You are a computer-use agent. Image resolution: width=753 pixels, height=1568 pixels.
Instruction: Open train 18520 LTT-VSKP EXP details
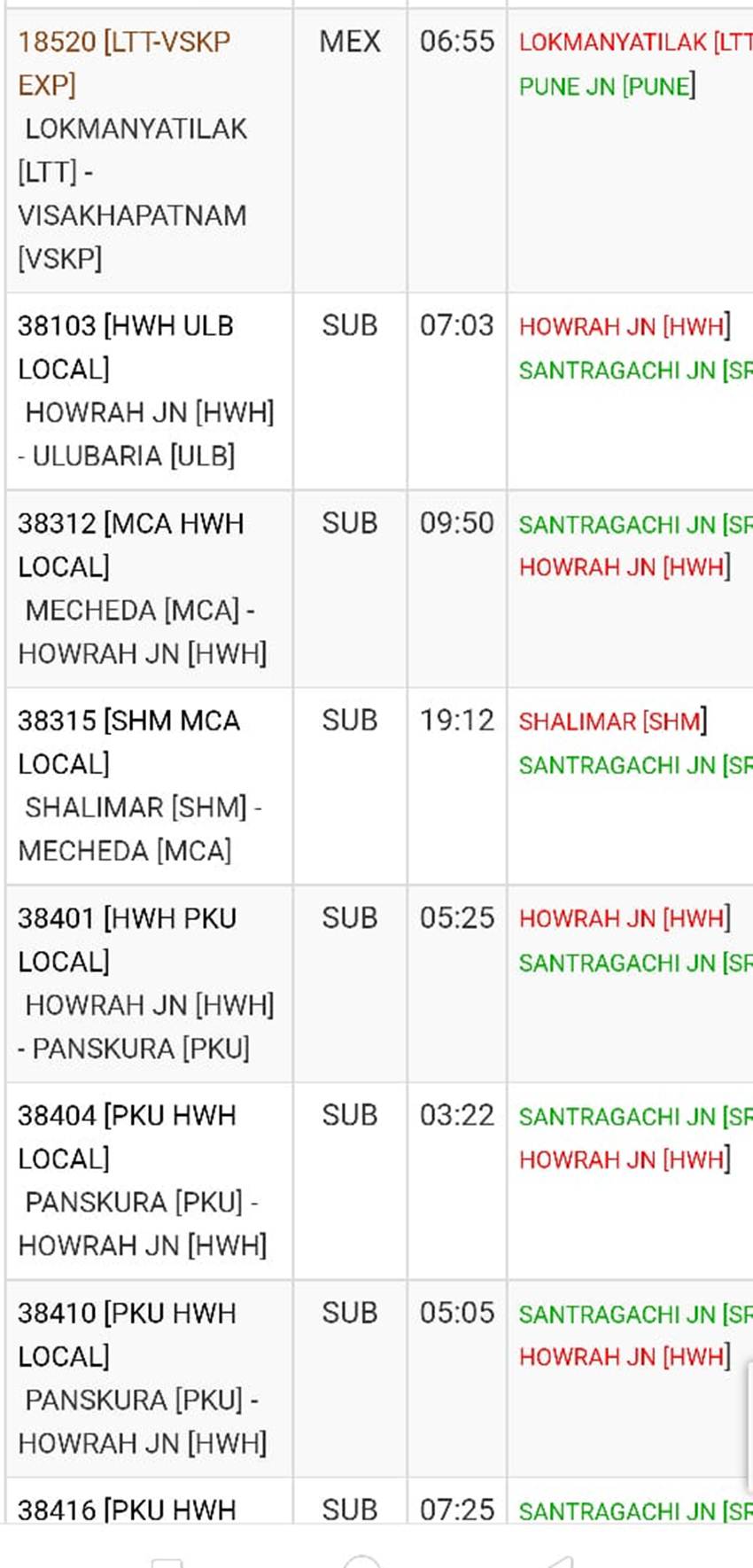pos(124,63)
